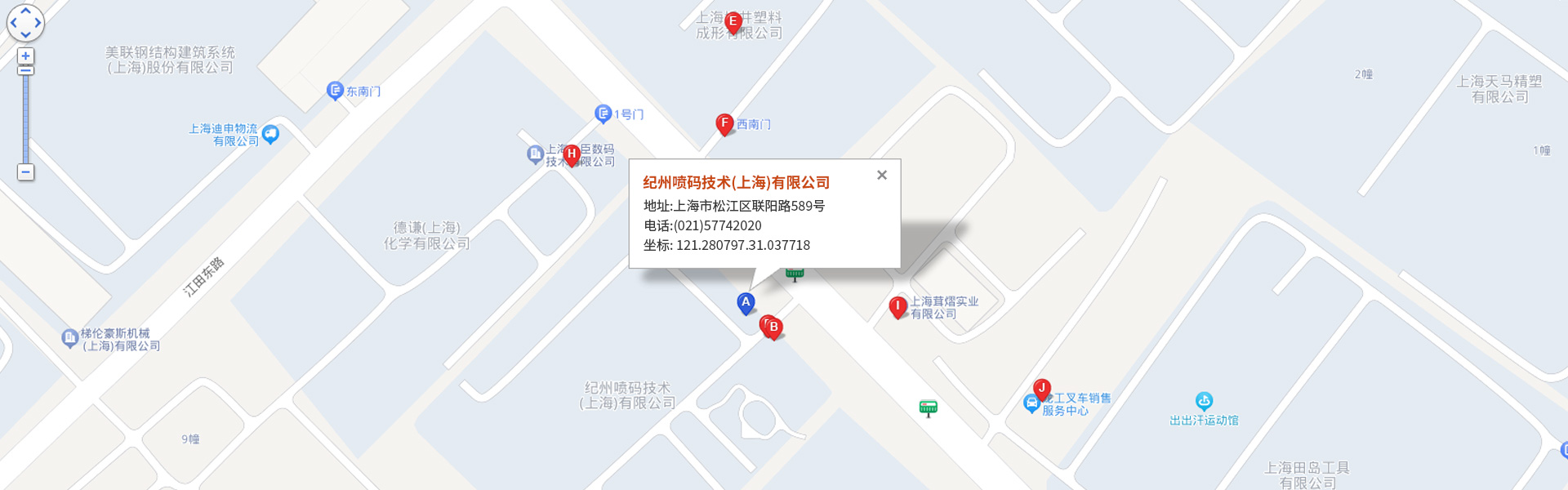
Task: Zoom in with the plus button
Action: pos(25,56)
